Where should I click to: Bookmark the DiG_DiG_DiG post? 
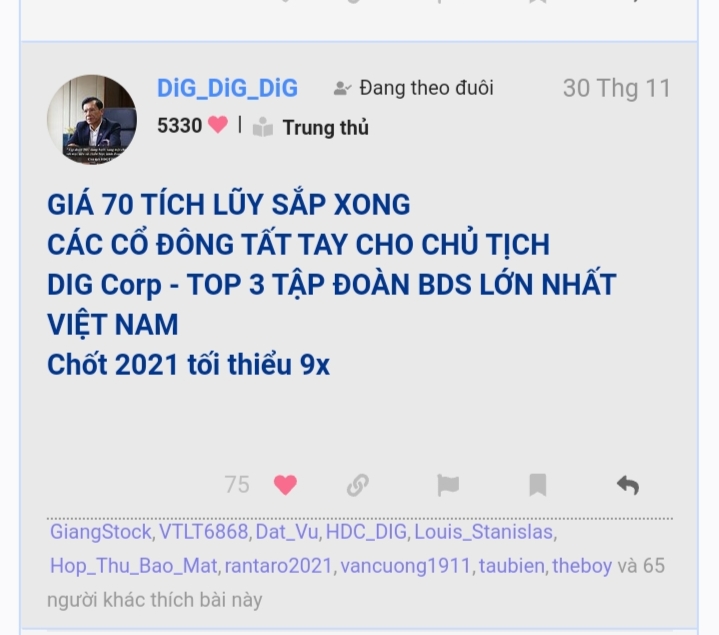tap(538, 485)
